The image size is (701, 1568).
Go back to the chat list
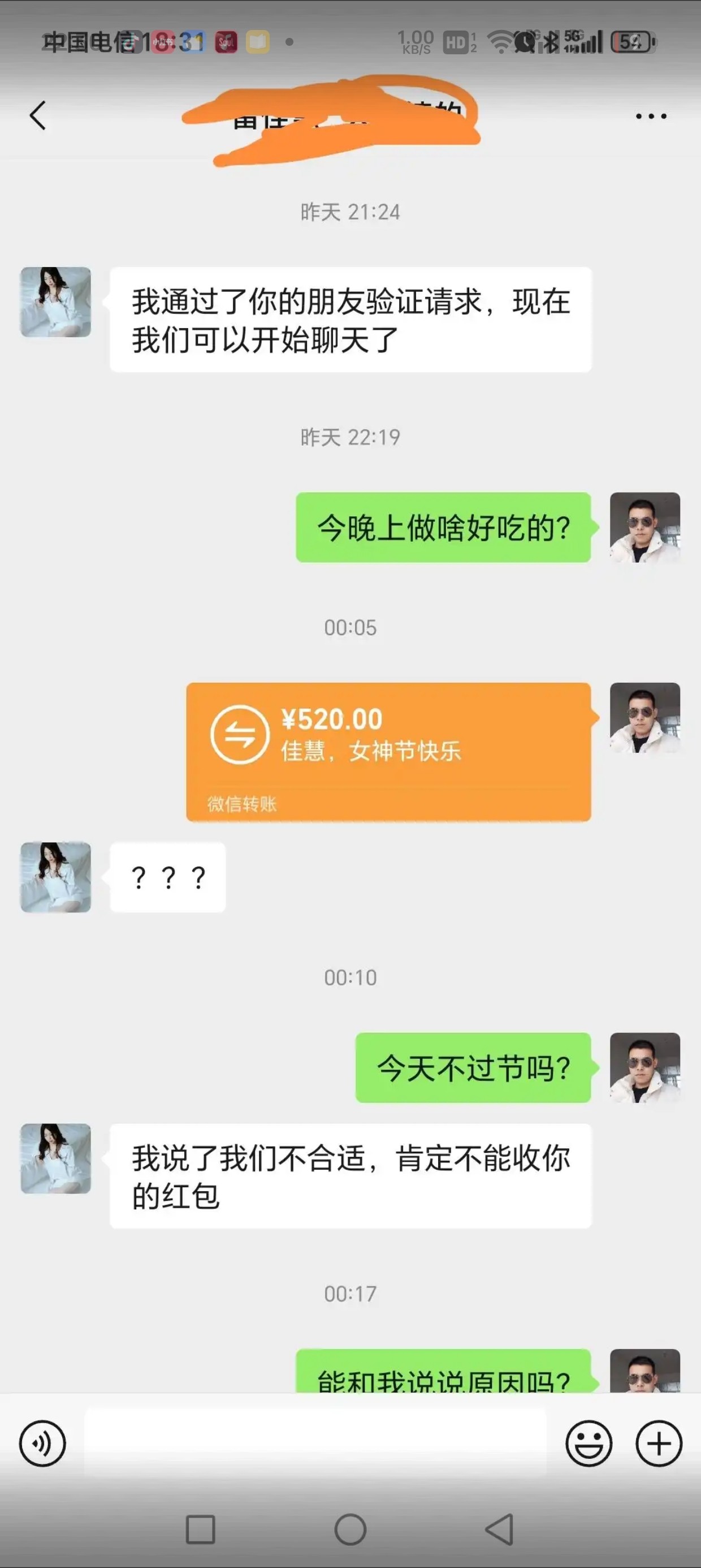click(38, 115)
